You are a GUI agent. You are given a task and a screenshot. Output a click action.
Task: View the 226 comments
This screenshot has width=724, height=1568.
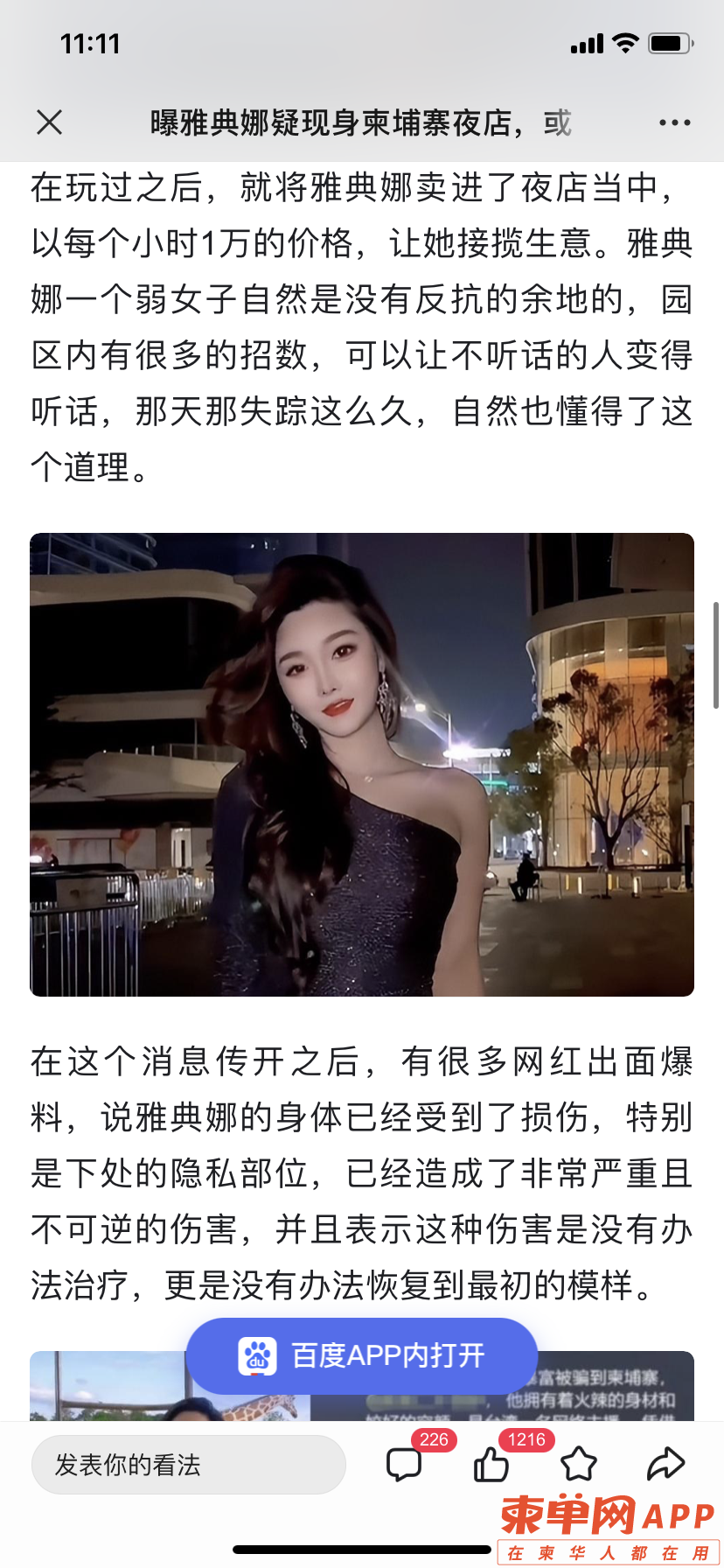[x=404, y=1464]
